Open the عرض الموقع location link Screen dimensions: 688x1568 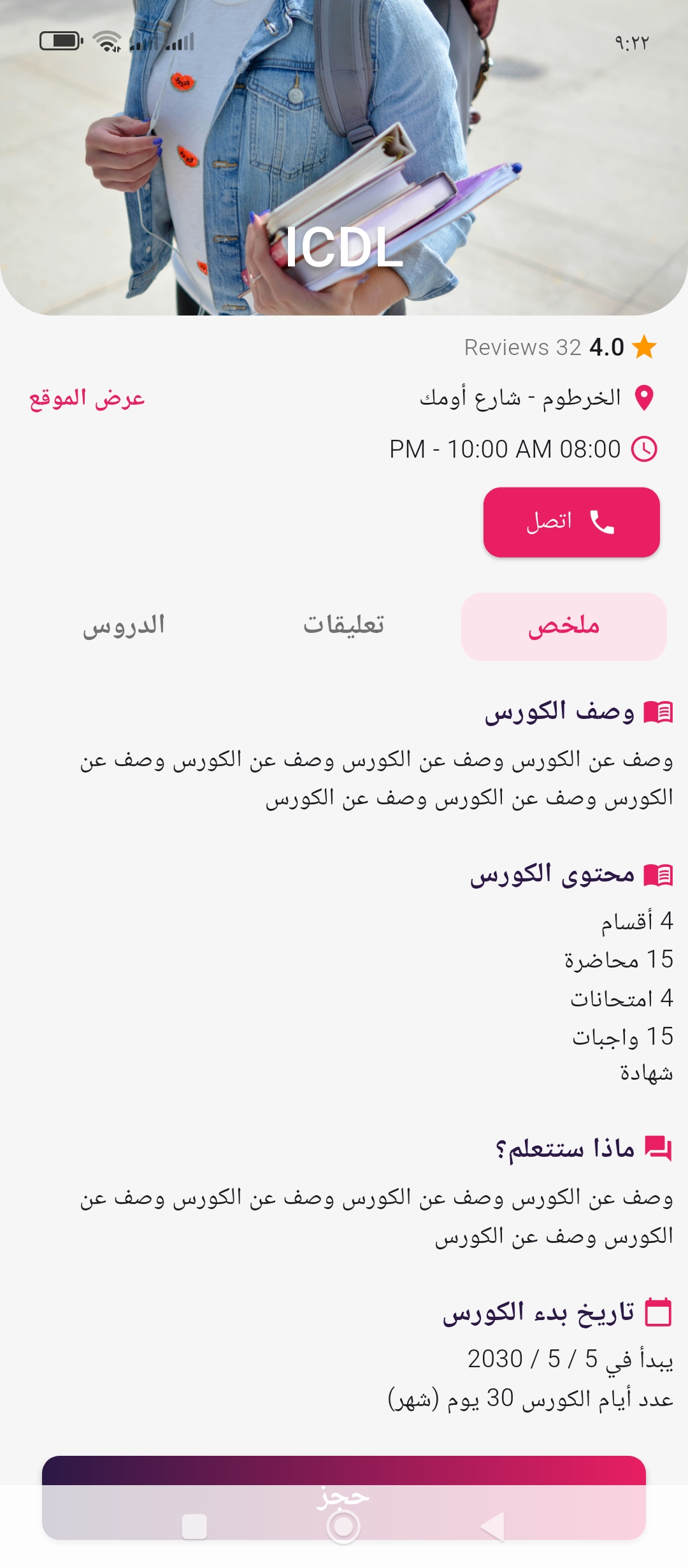pyautogui.click(x=87, y=398)
